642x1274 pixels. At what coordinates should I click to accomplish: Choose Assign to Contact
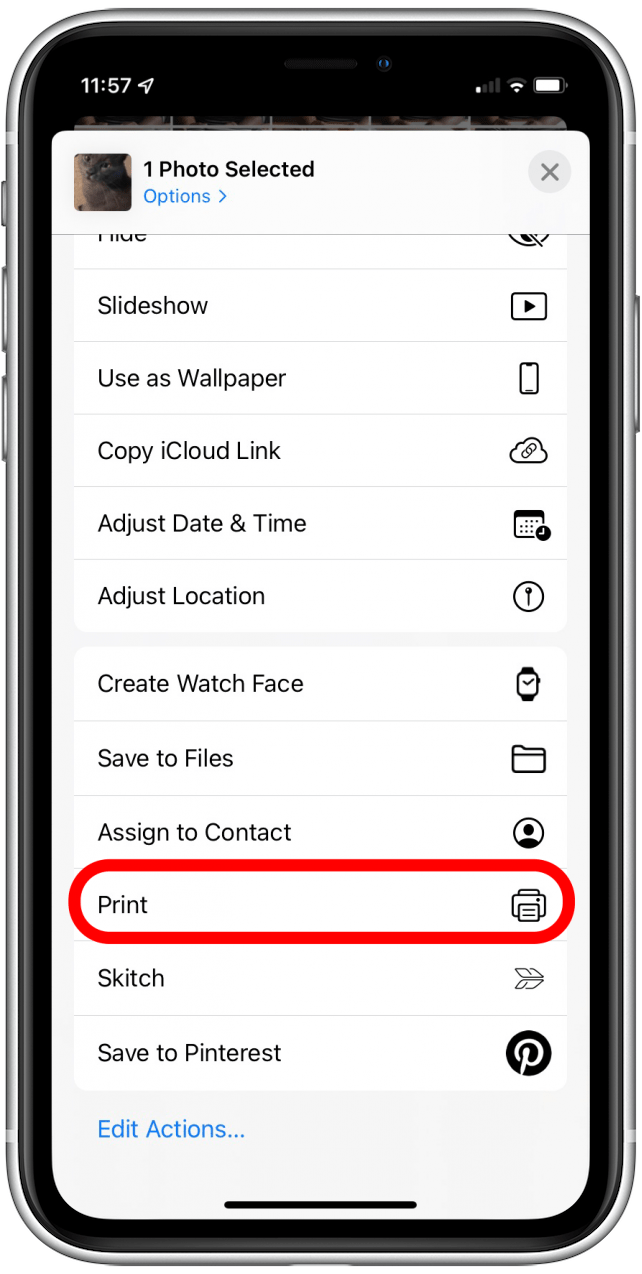click(x=321, y=832)
